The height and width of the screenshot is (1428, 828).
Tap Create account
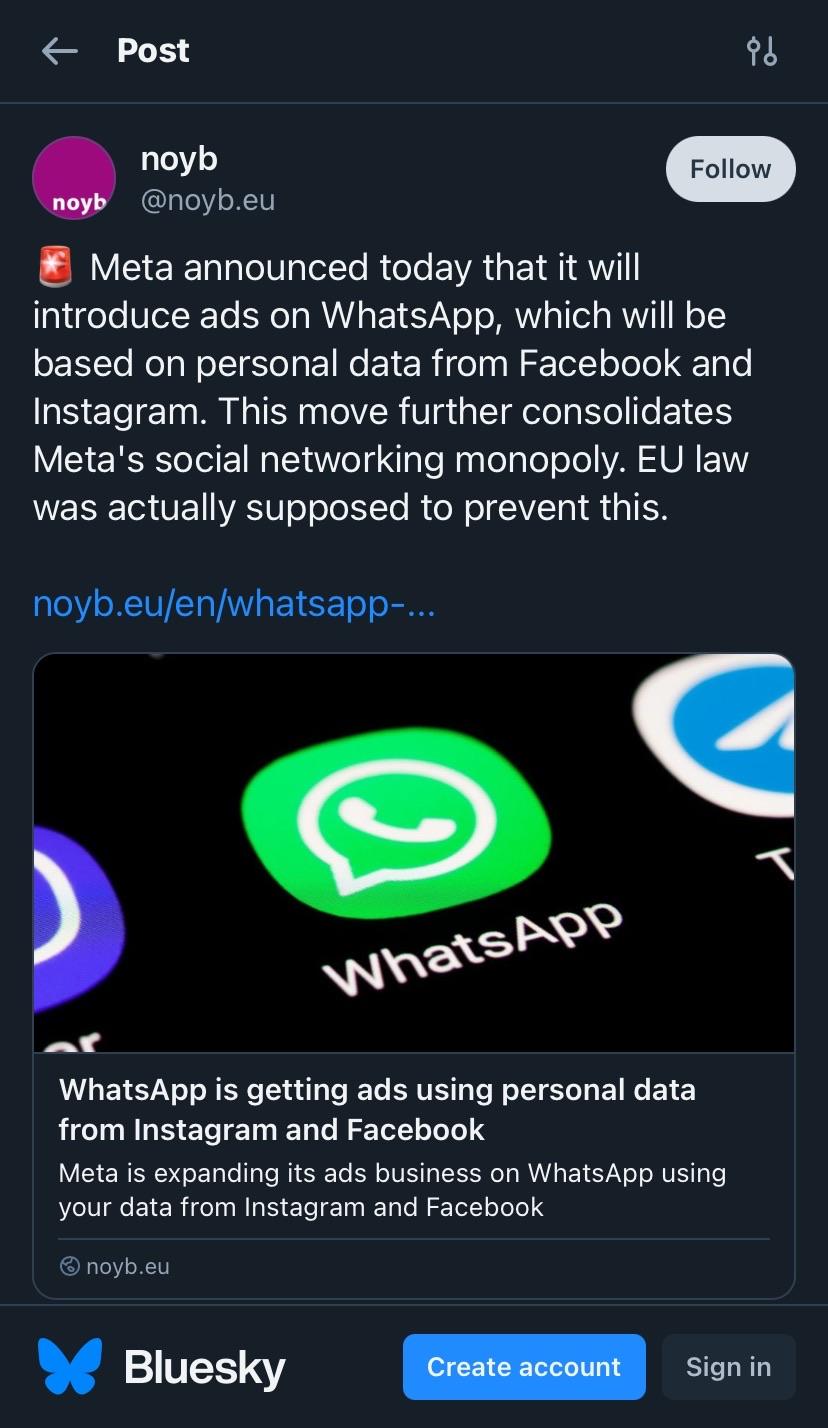(524, 1366)
